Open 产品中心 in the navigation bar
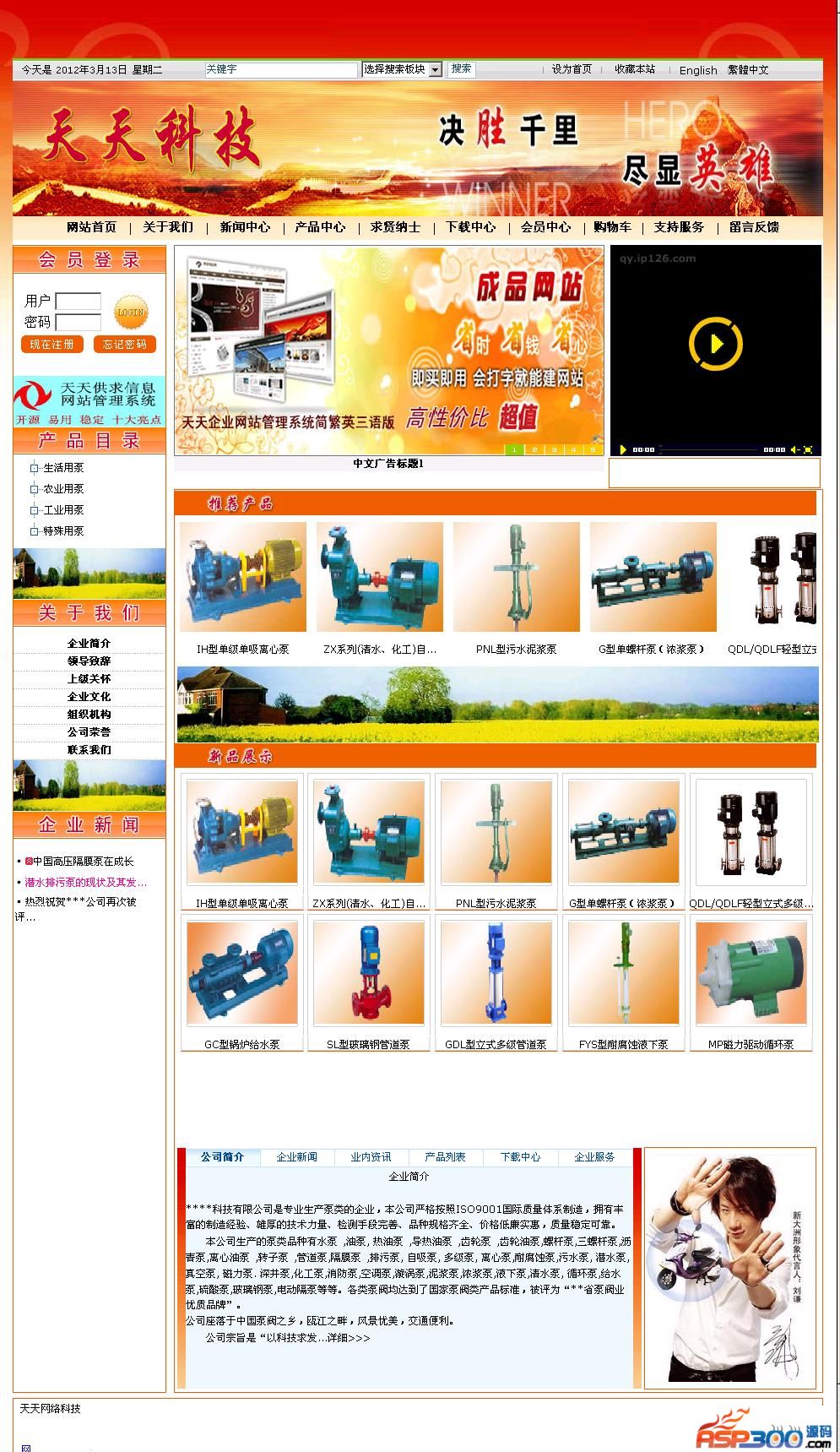 coord(320,227)
